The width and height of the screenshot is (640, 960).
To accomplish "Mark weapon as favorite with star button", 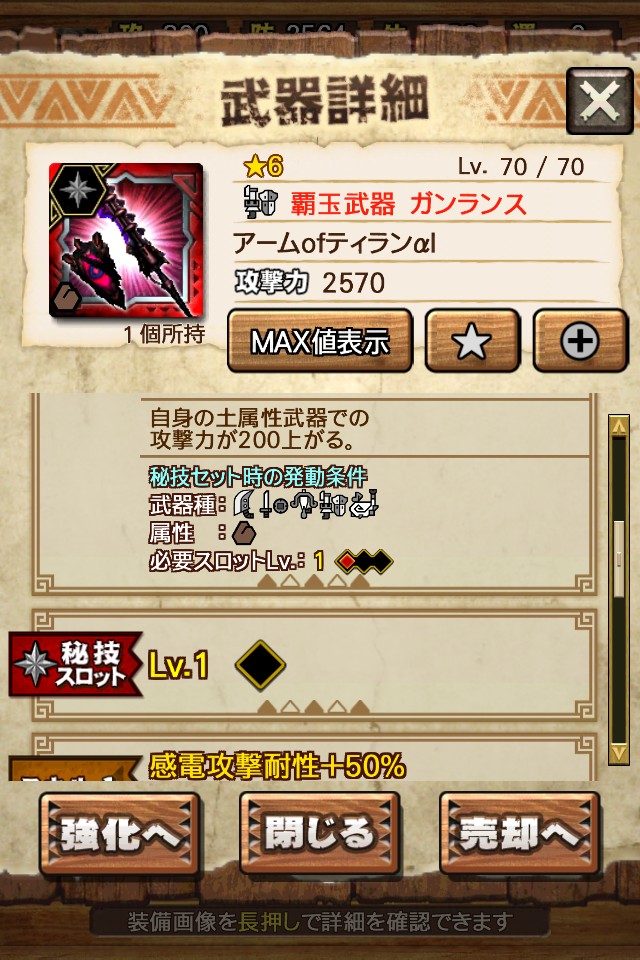I will pyautogui.click(x=472, y=342).
